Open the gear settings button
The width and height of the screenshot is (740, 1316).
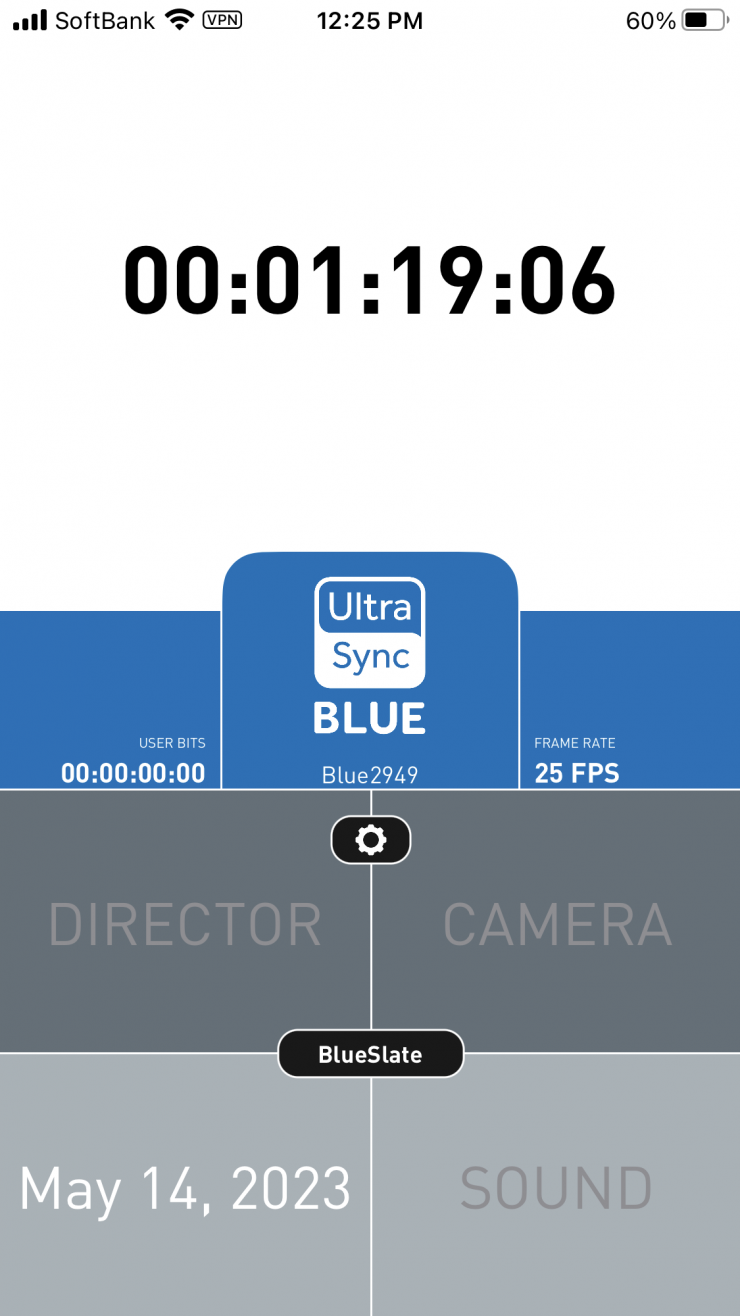pyautogui.click(x=371, y=840)
